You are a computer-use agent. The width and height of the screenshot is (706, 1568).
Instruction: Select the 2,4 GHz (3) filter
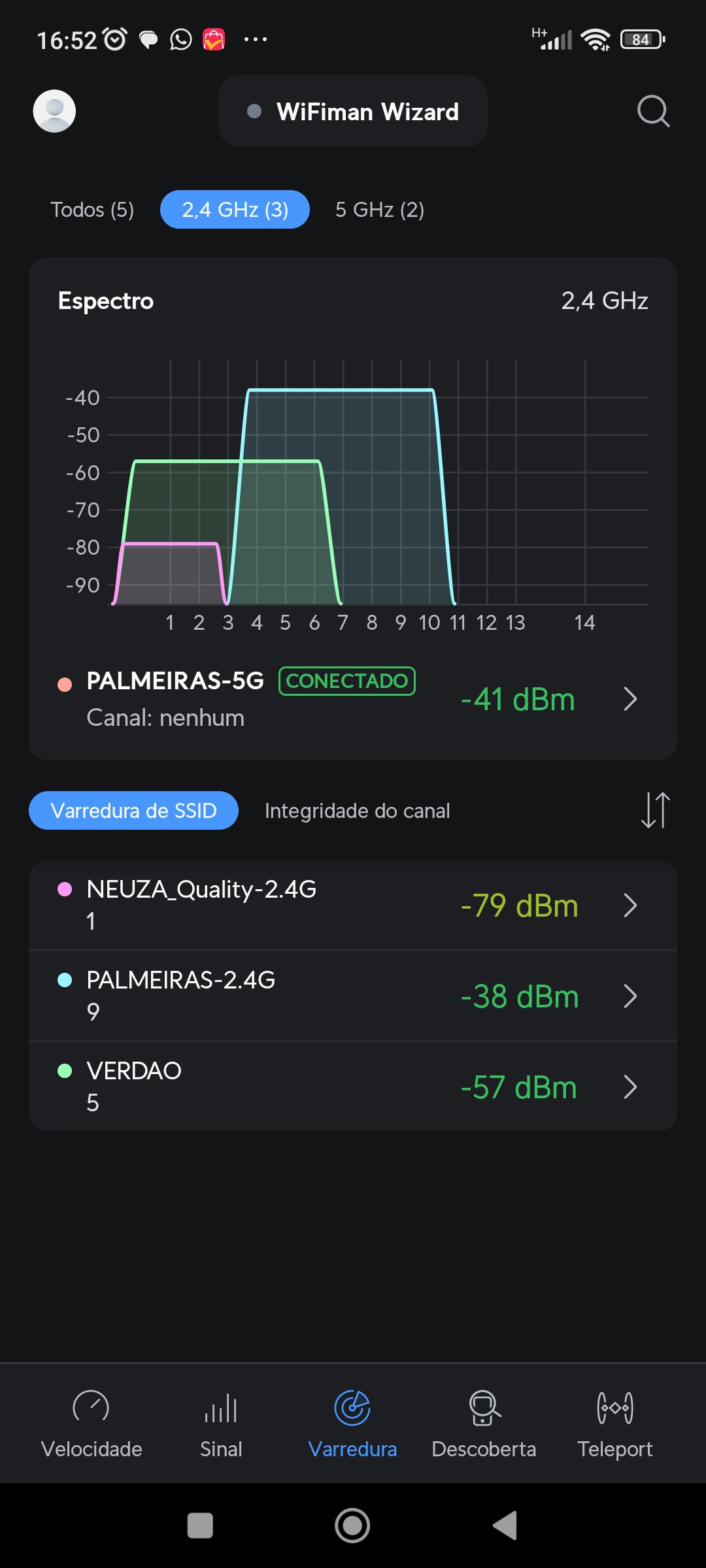point(235,210)
